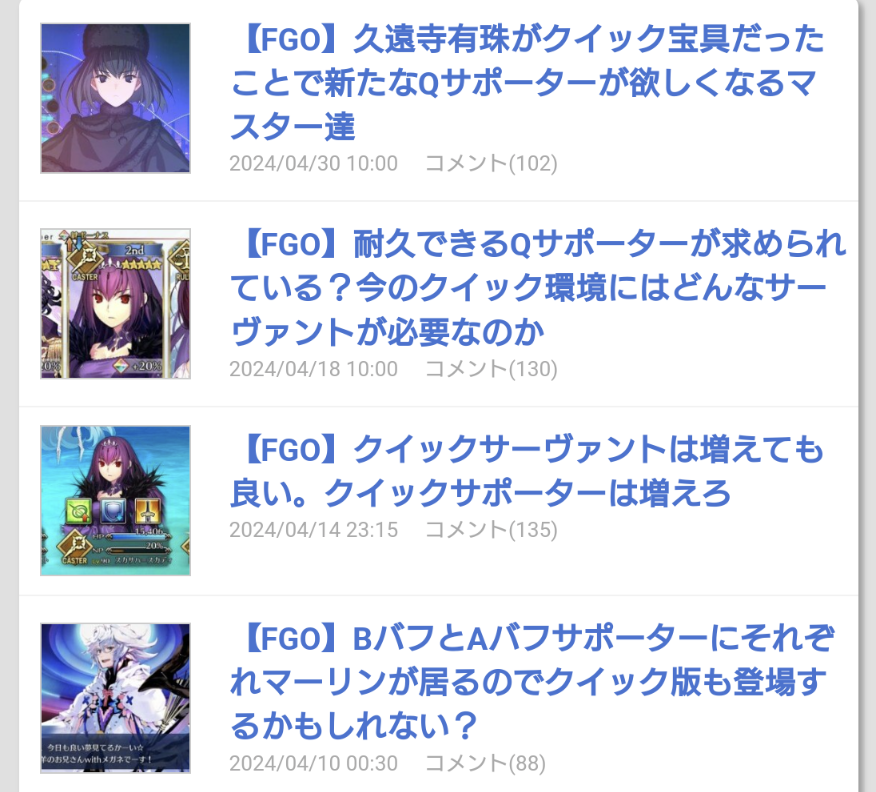
Task: Tap the thumbnail of the 2024/04/14 article
Action: (x=116, y=500)
